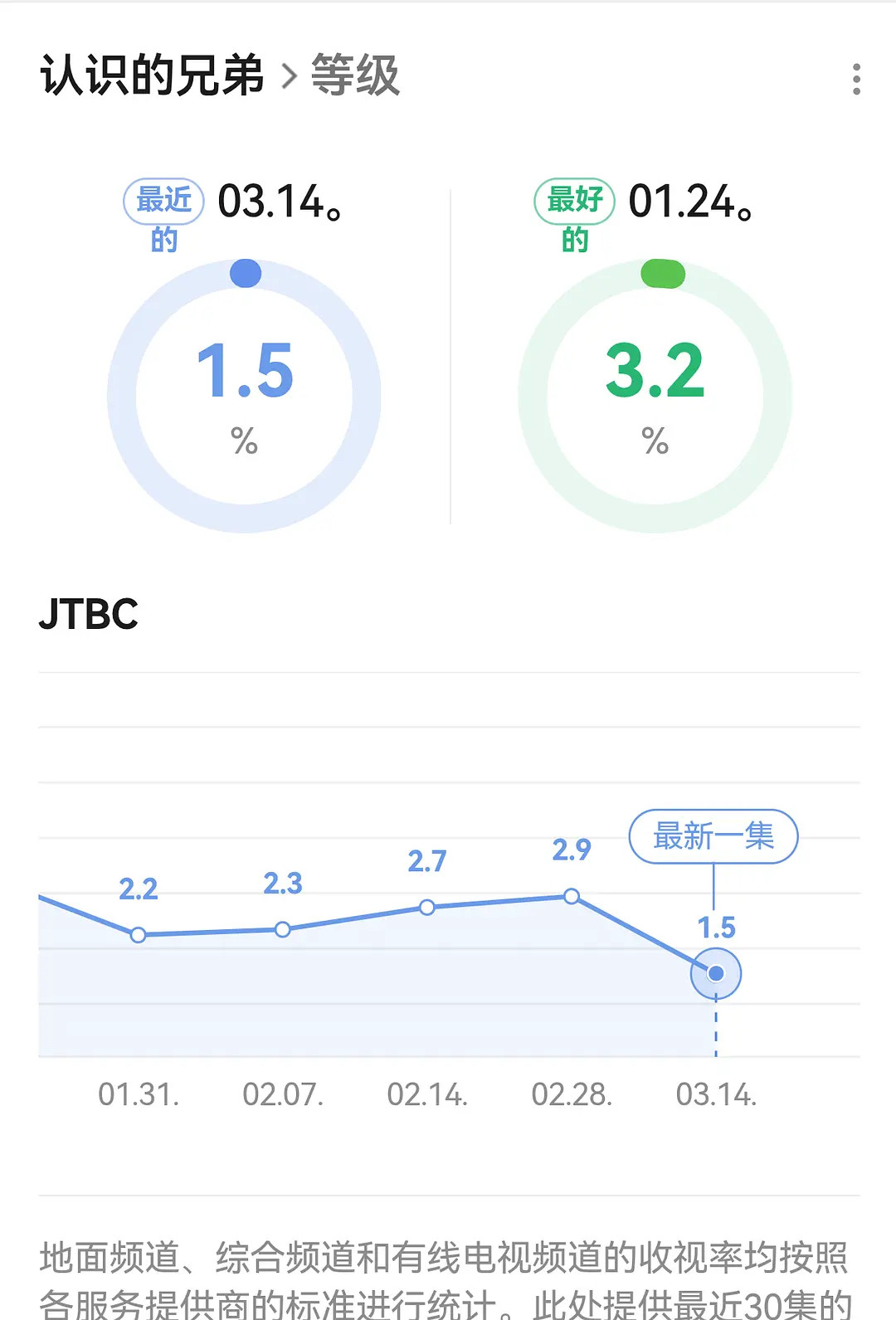Image resolution: width=896 pixels, height=1320 pixels.
Task: Tap the latest 03.14 data point of 1.5
Action: [x=716, y=973]
